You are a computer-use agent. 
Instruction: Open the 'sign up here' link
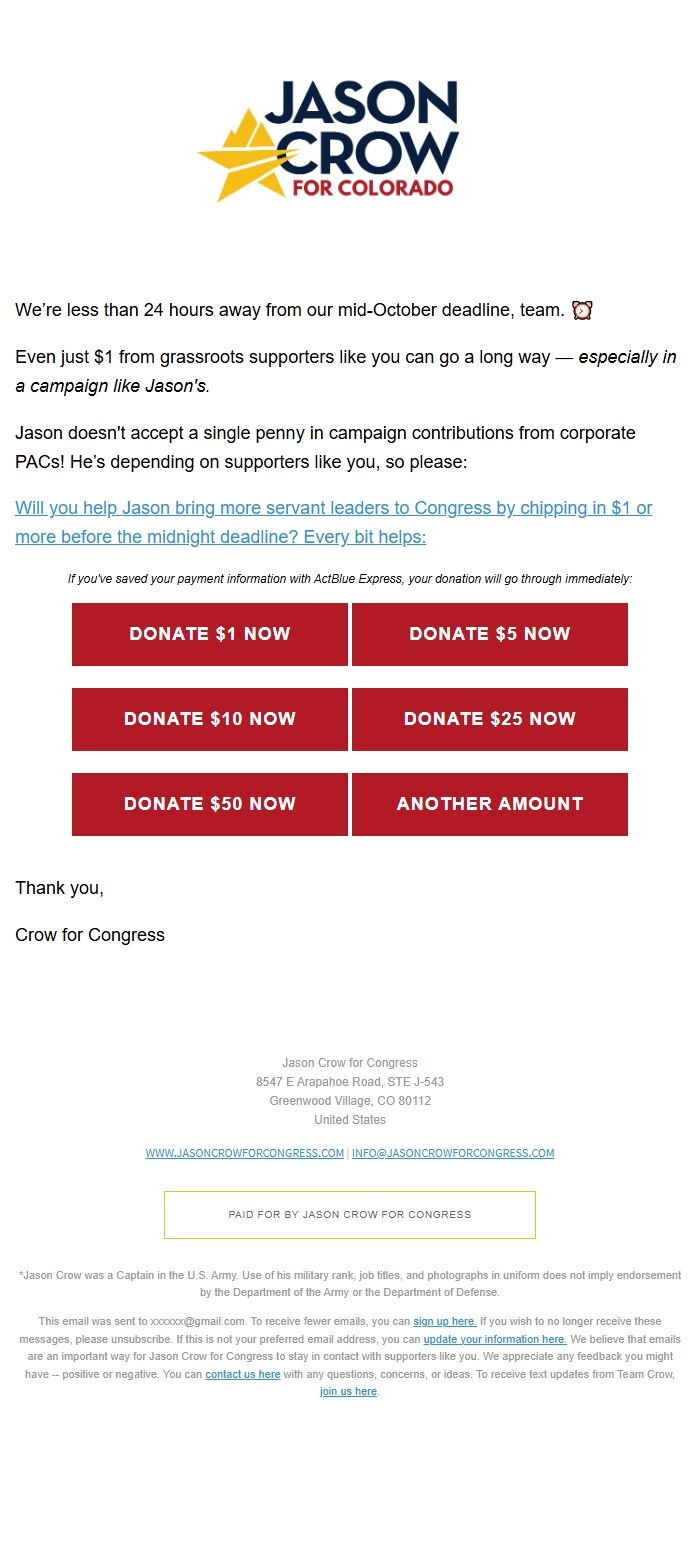pyautogui.click(x=445, y=1321)
